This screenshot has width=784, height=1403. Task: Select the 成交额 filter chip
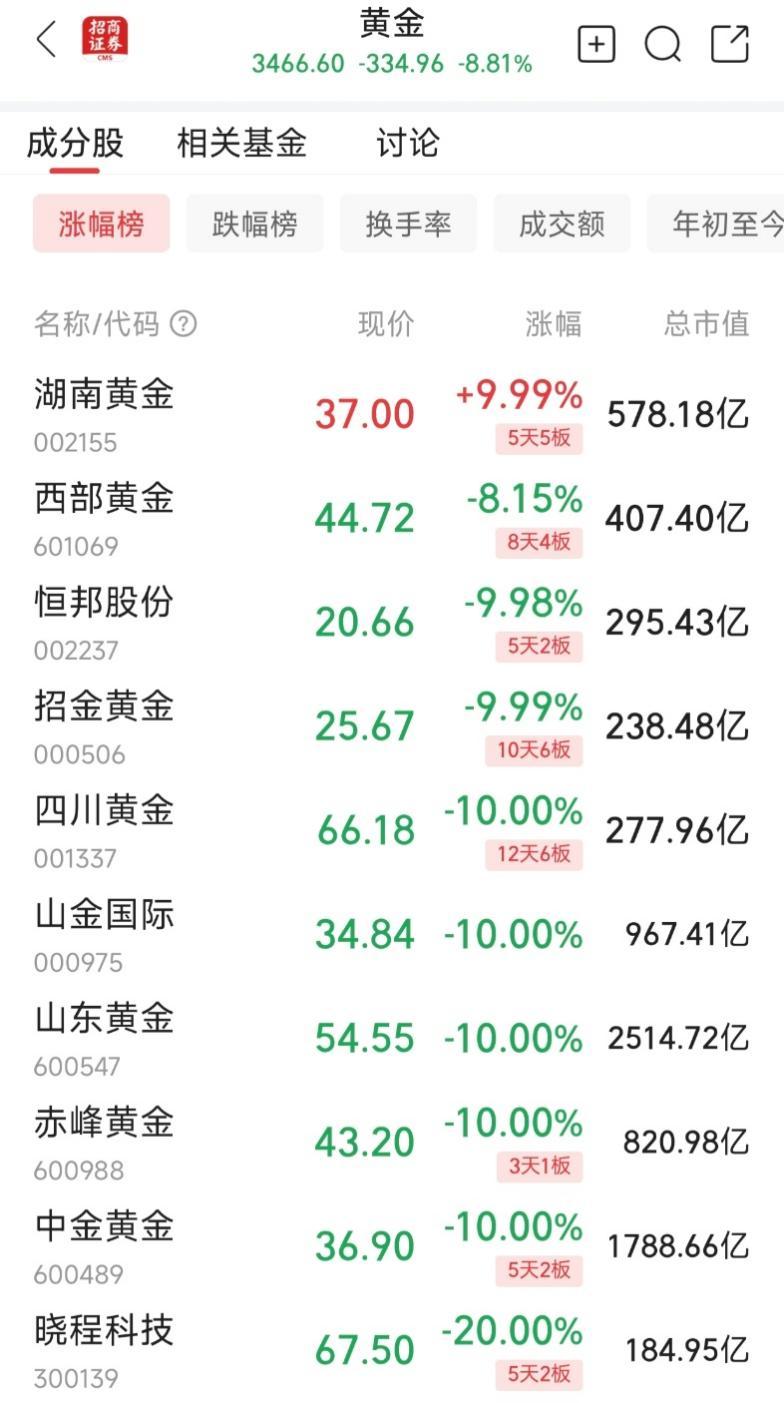(561, 224)
